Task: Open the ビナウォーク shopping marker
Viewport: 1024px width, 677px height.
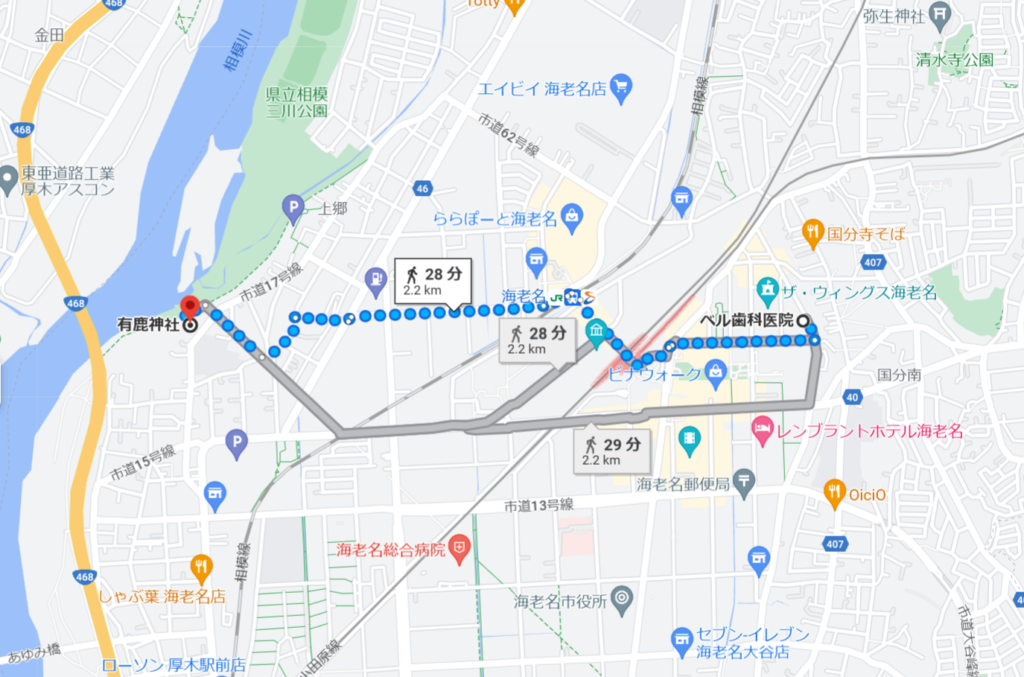Action: (x=715, y=374)
